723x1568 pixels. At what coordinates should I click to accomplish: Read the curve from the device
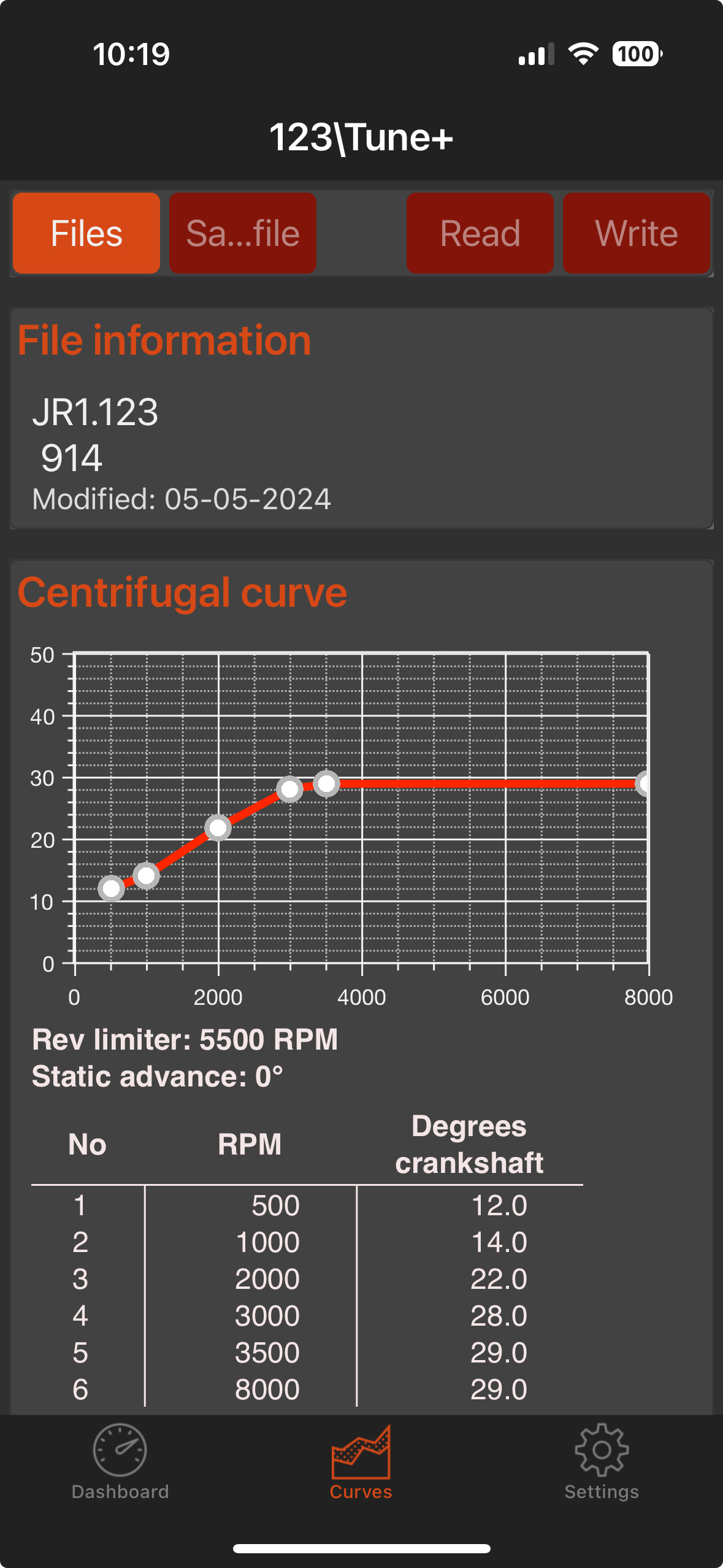(x=480, y=233)
